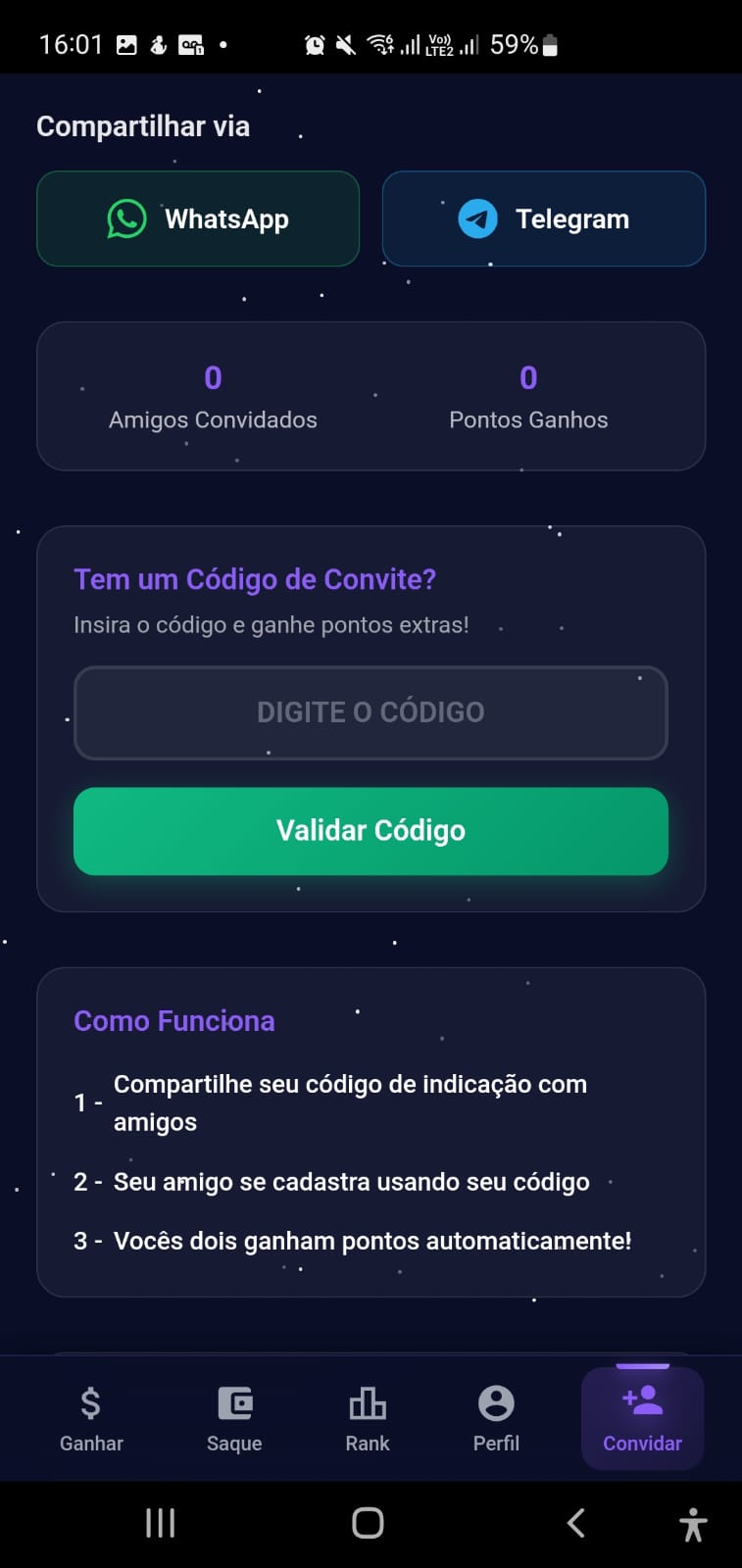Tap the home button
This screenshot has height=1568, width=742.
pyautogui.click(x=368, y=1523)
